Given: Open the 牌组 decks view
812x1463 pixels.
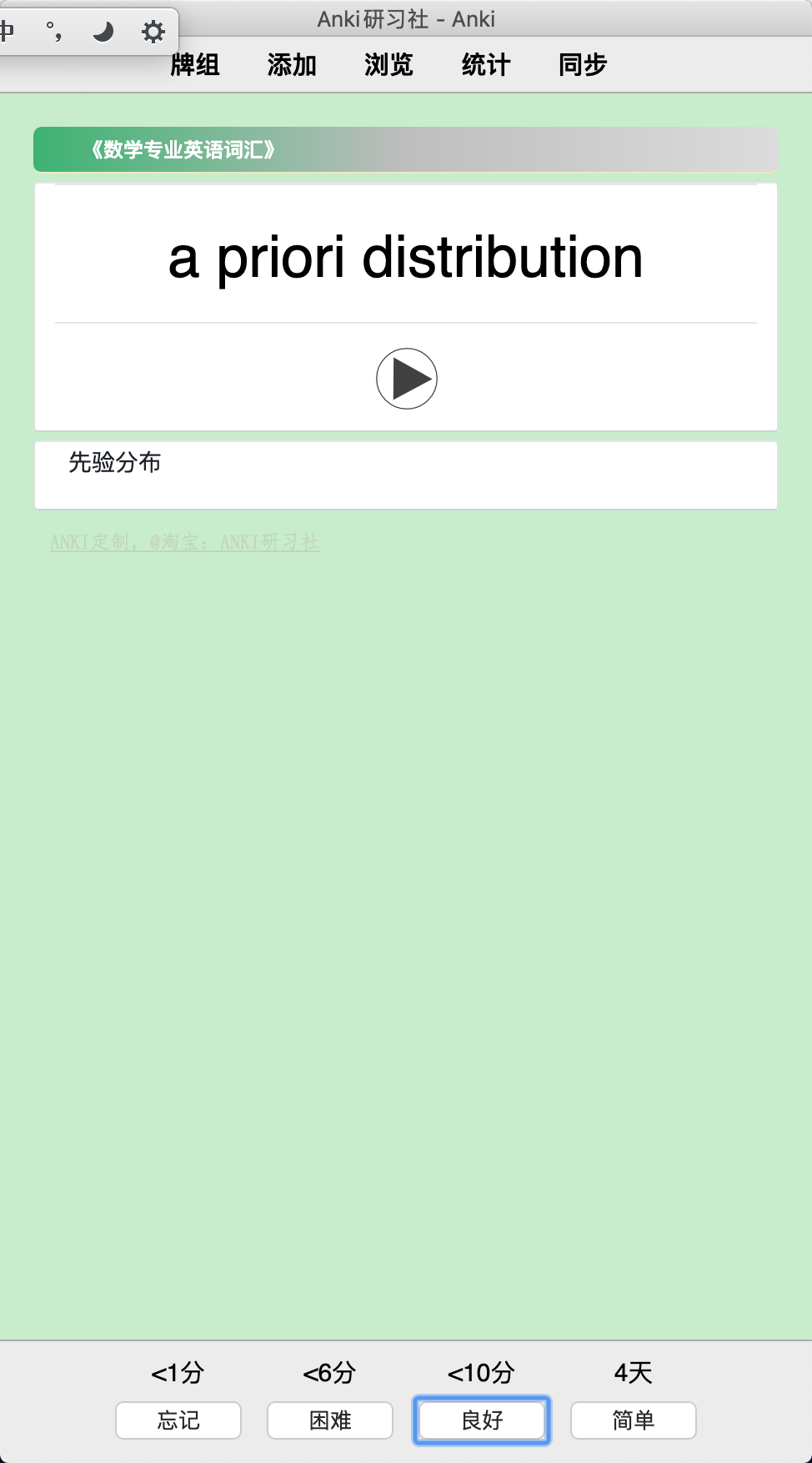Looking at the screenshot, I should (195, 64).
